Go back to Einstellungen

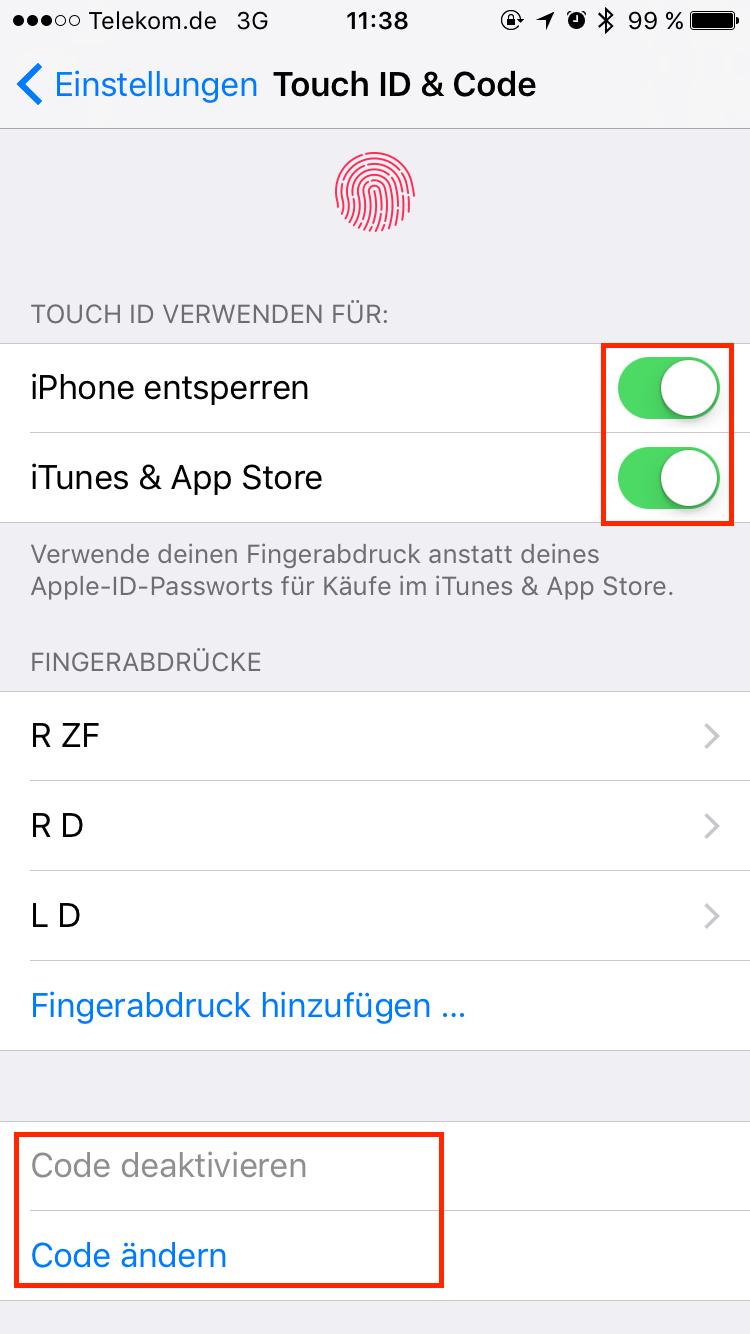[138, 85]
